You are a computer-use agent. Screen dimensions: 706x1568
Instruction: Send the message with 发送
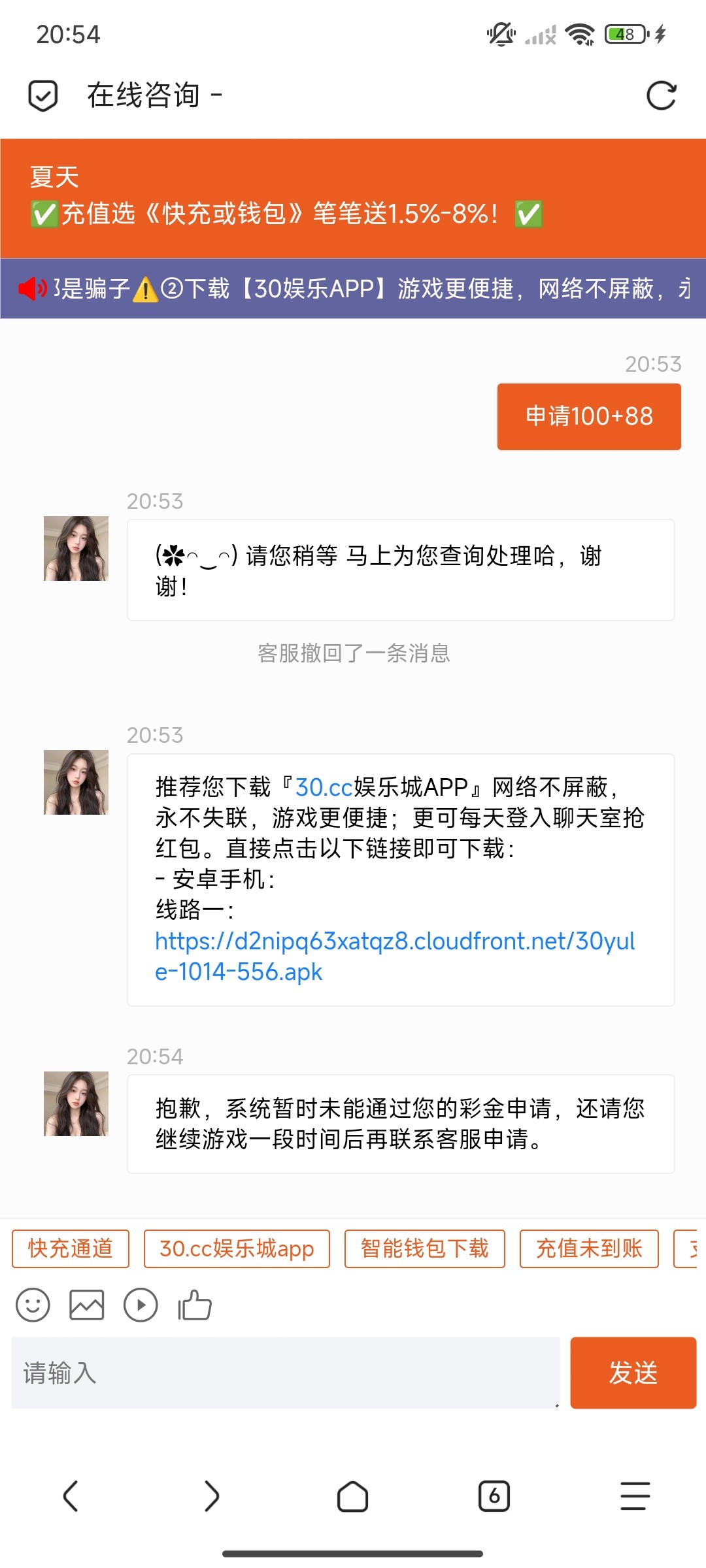633,1373
